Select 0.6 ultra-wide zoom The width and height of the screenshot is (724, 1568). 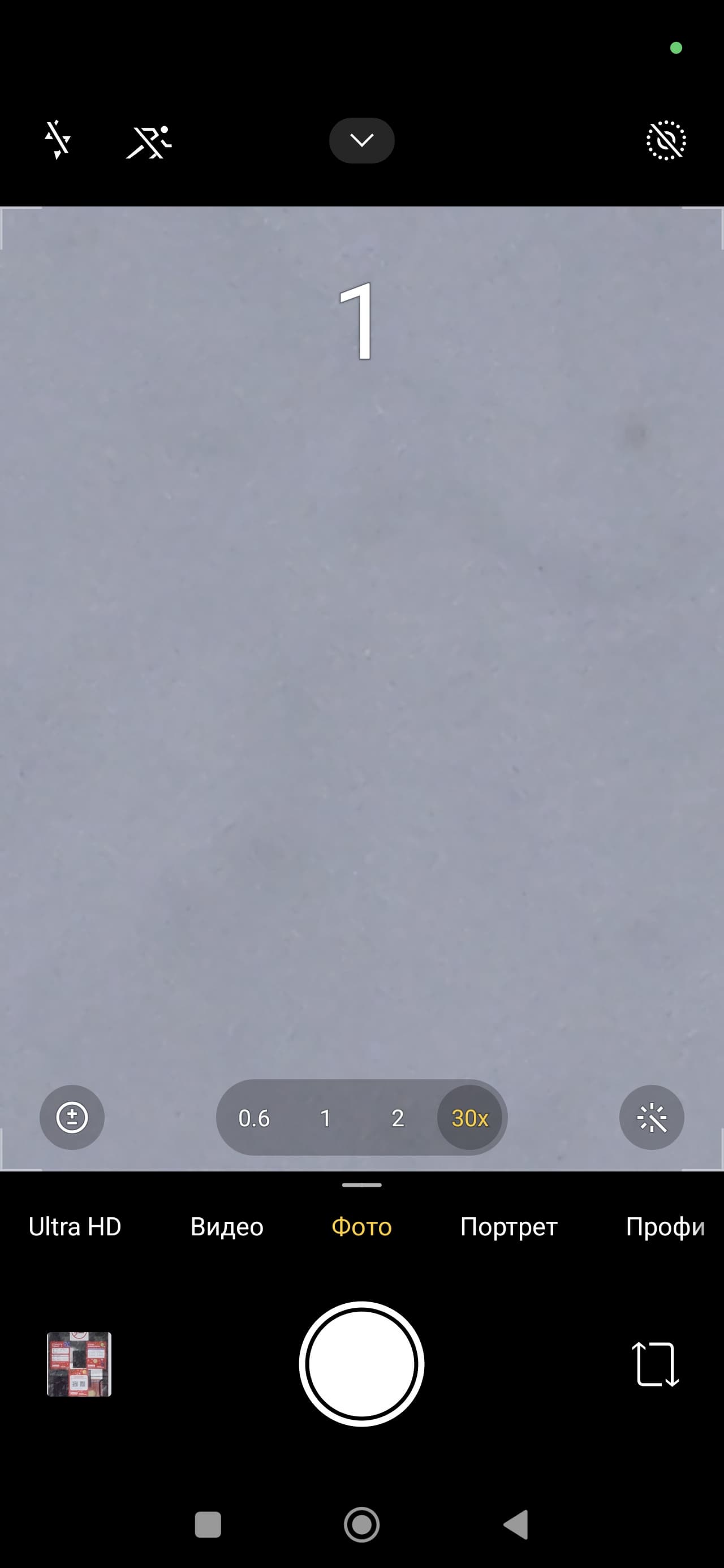click(254, 1118)
